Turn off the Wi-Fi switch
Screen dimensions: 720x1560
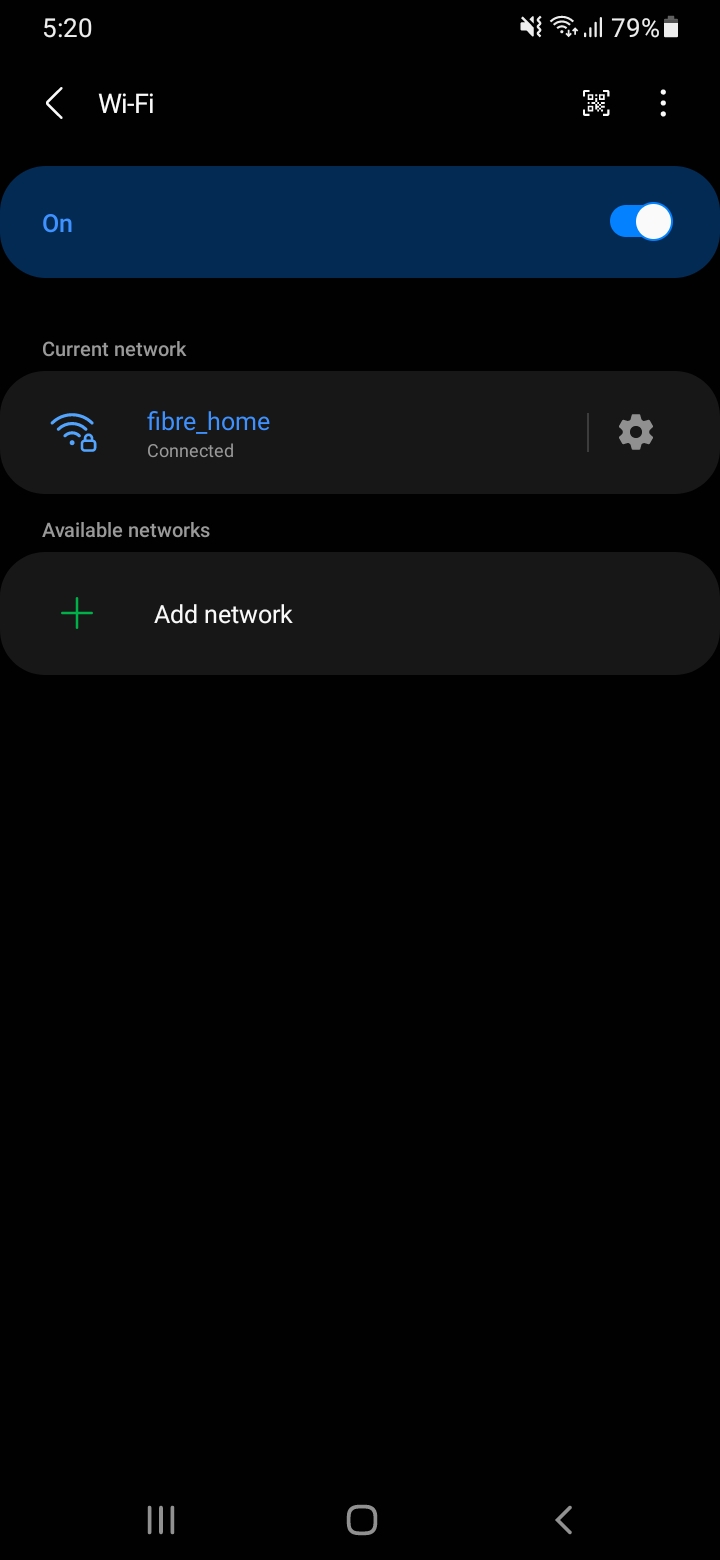pos(641,222)
